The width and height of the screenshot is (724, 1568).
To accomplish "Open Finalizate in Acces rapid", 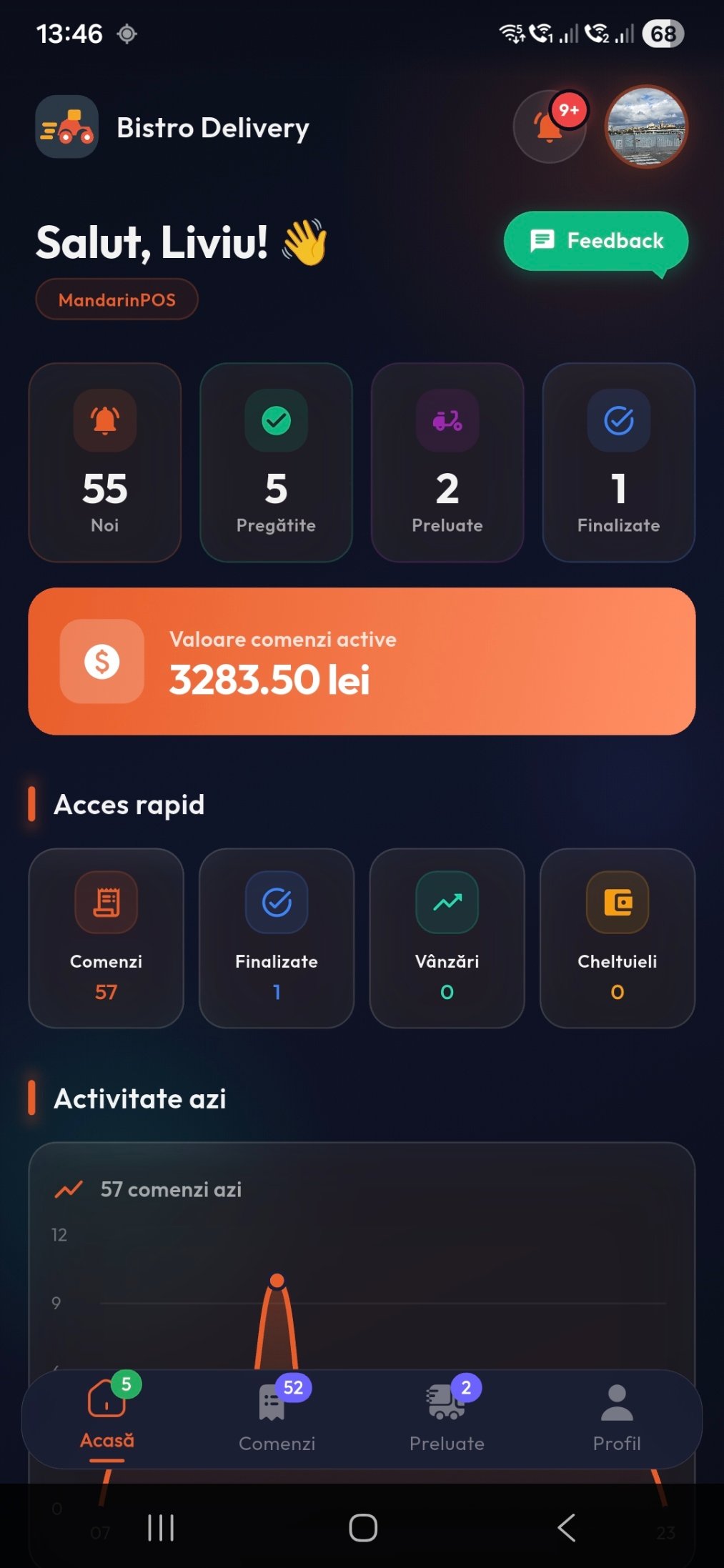I will point(277,938).
